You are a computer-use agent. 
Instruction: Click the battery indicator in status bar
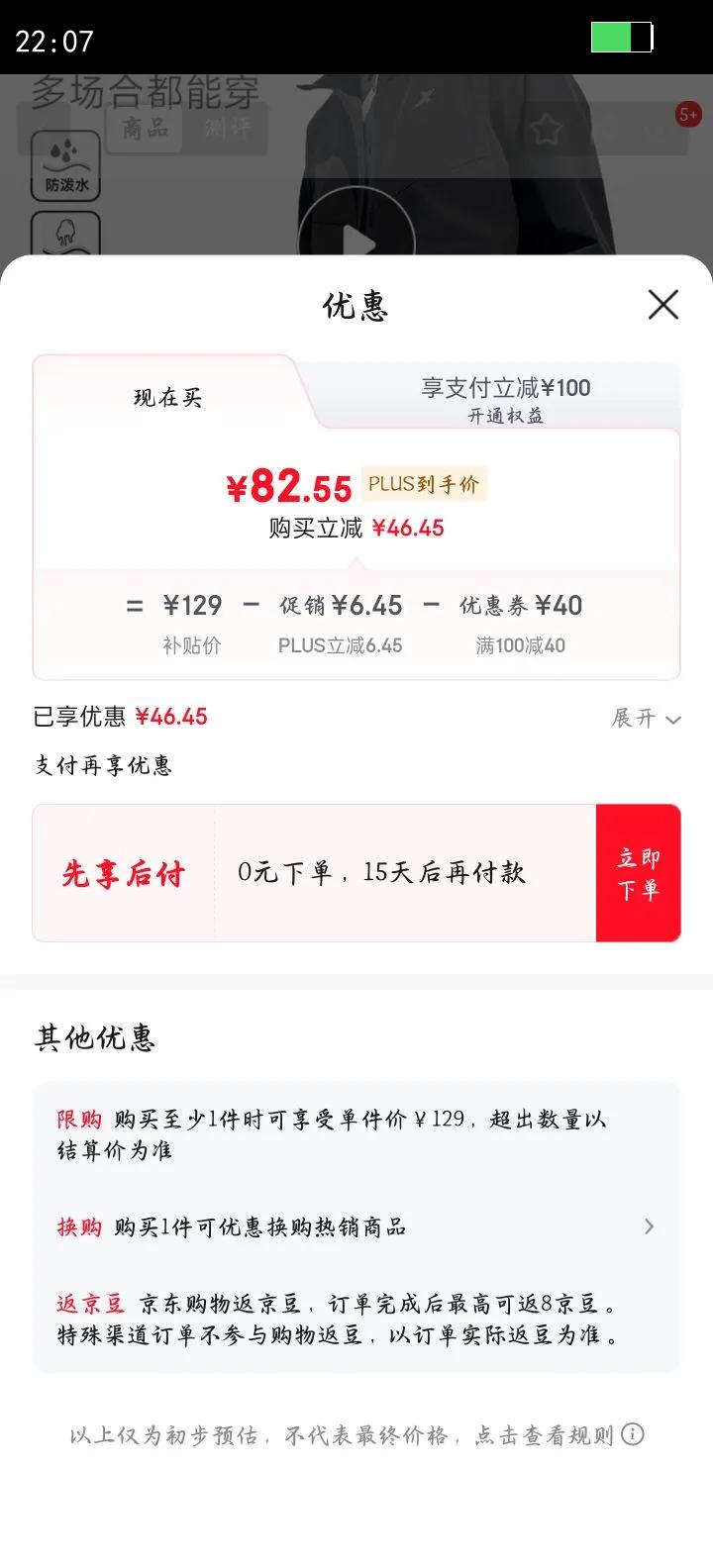pos(620,37)
